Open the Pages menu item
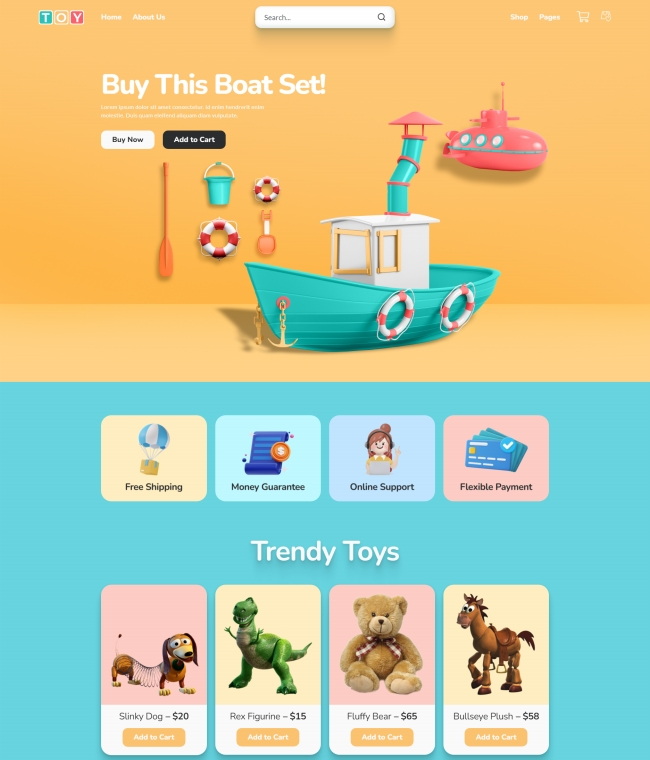Image resolution: width=650 pixels, height=760 pixels. point(549,17)
